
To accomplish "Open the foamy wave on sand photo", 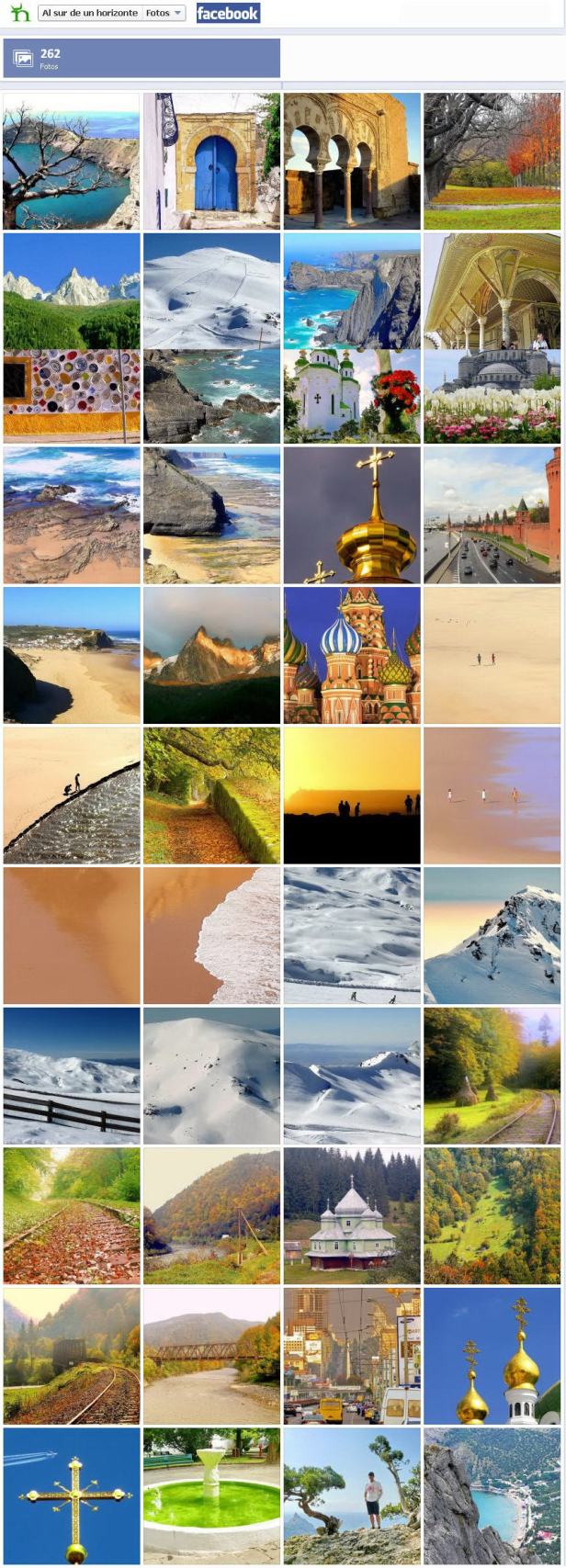I will coord(211,935).
